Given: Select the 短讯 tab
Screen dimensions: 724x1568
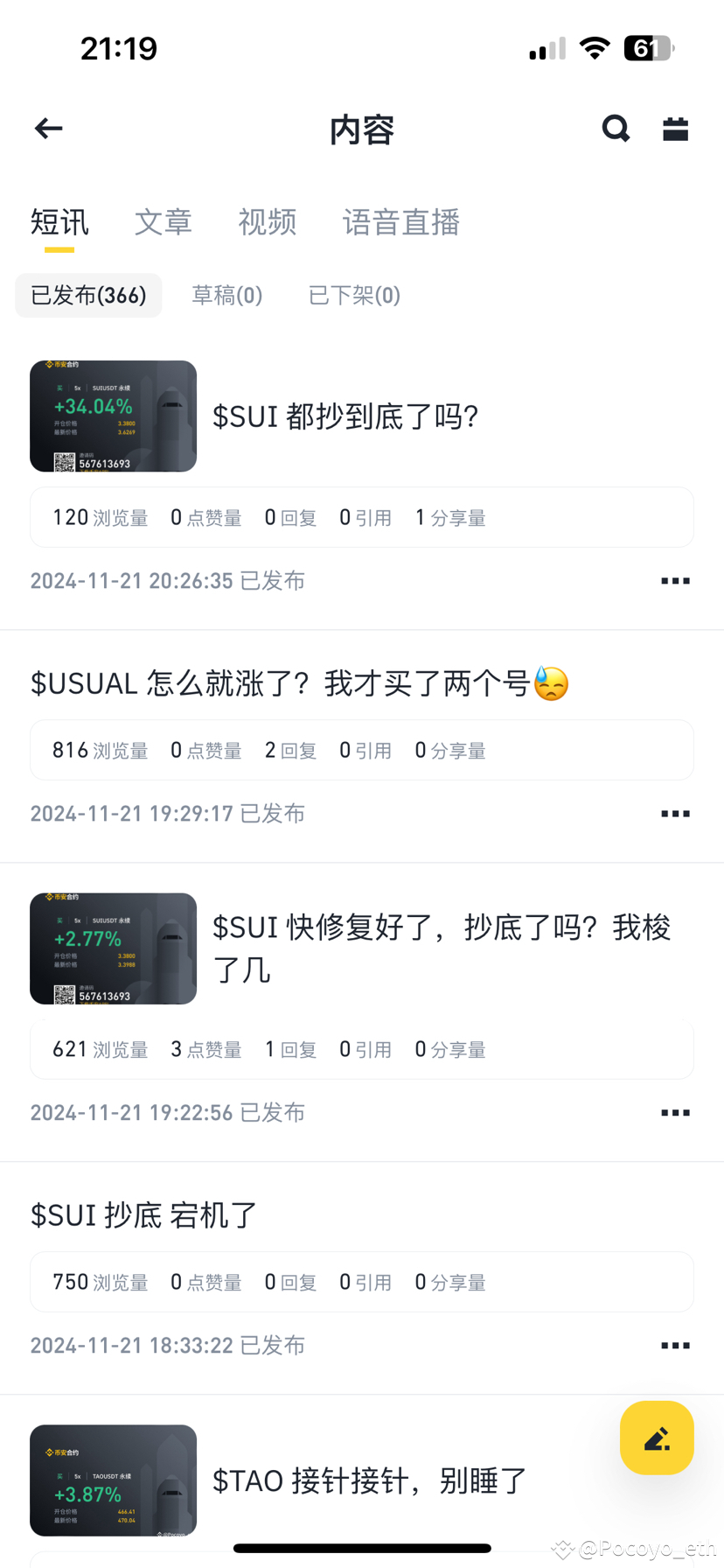Looking at the screenshot, I should (59, 222).
